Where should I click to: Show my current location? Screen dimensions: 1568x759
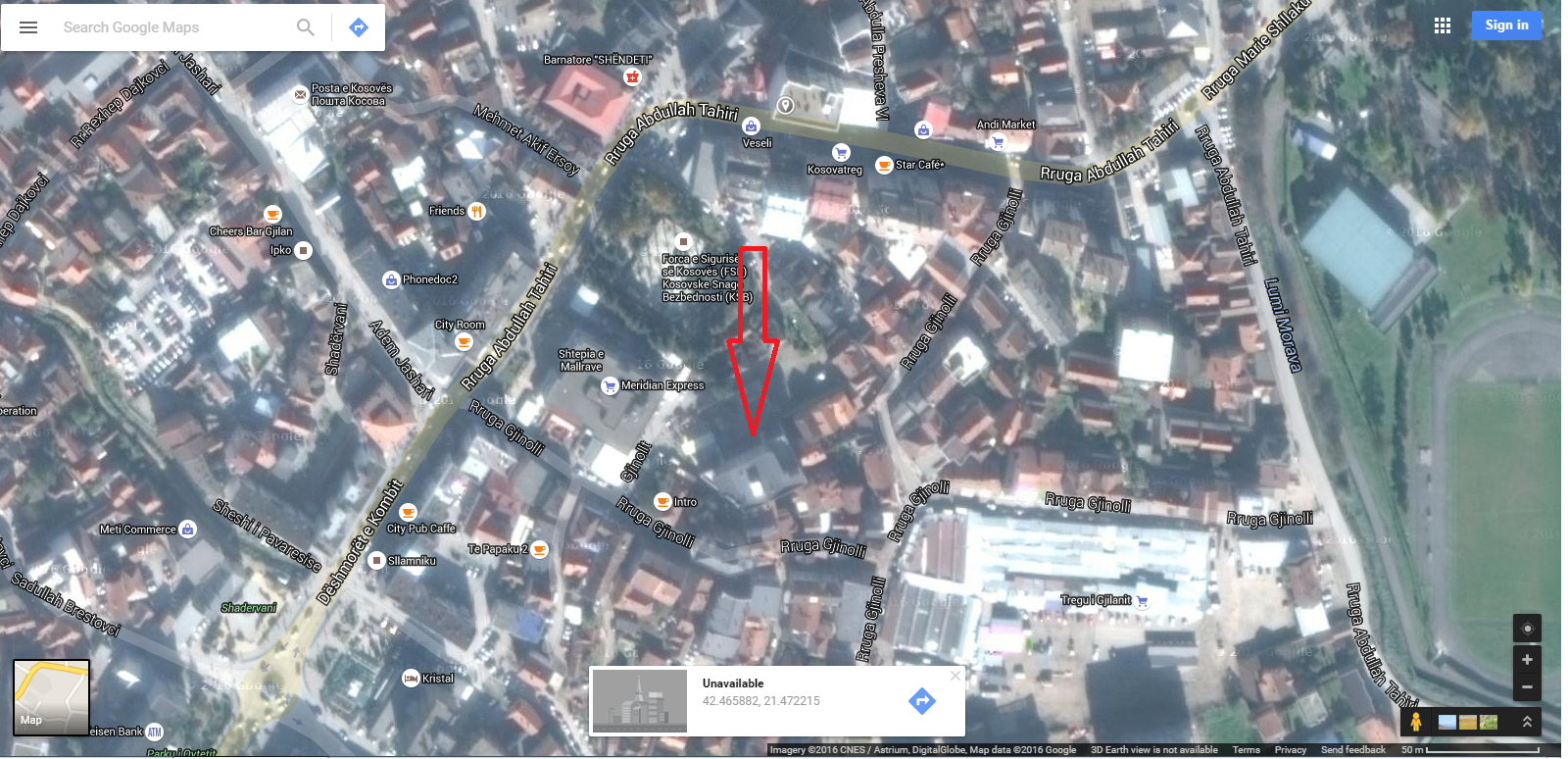tap(1527, 629)
